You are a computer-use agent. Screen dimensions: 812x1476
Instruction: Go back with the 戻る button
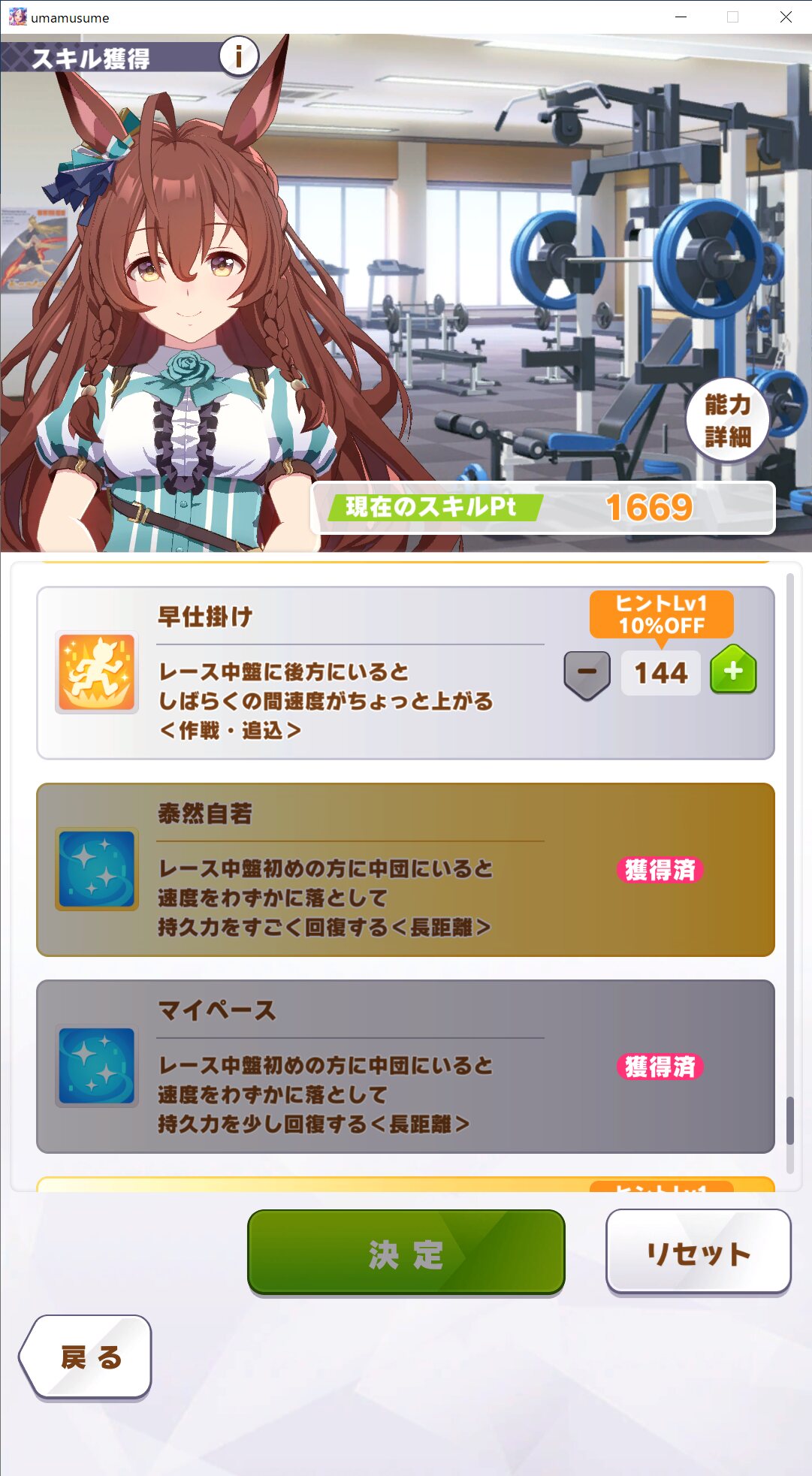[x=89, y=1357]
